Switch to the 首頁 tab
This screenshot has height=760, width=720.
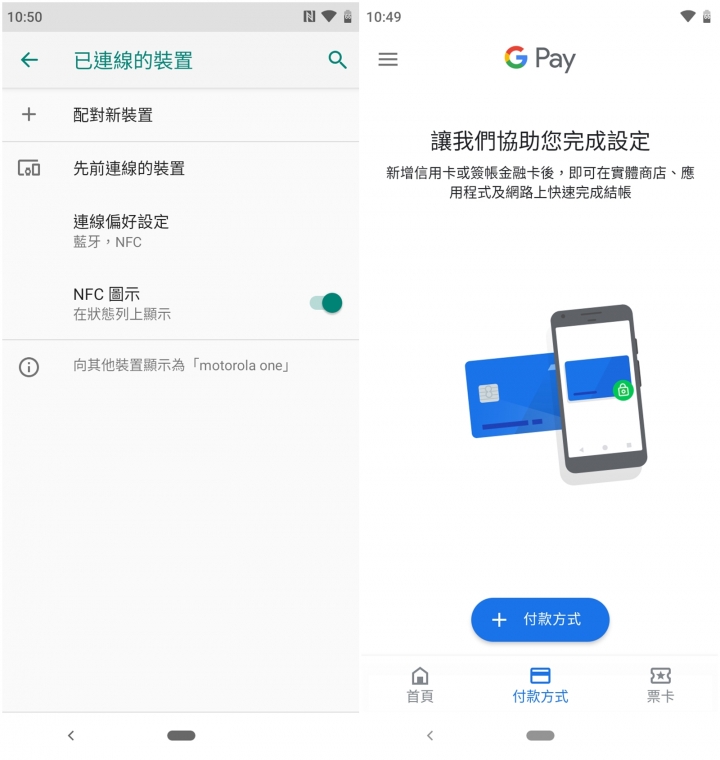(420, 685)
